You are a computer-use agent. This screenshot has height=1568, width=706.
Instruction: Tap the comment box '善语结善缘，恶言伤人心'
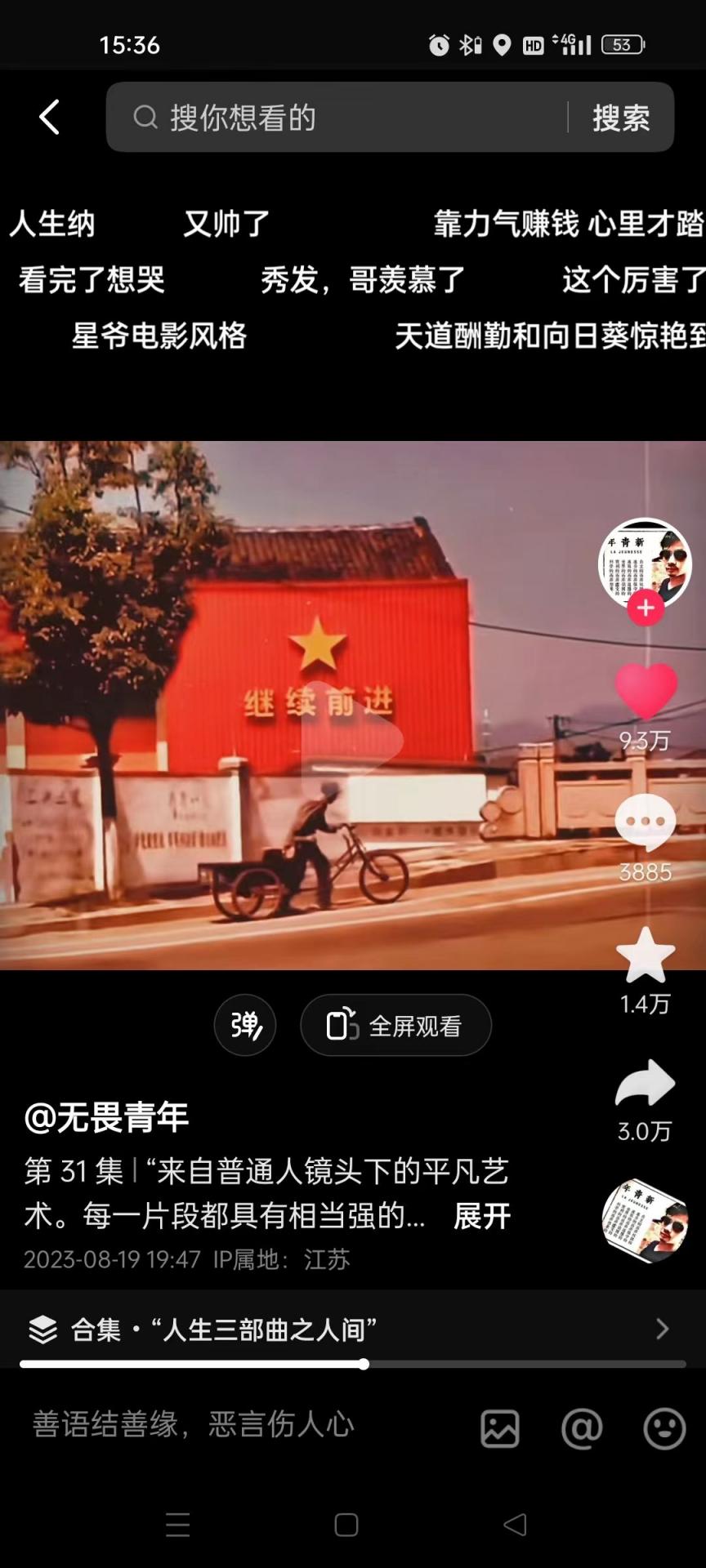(x=193, y=1425)
